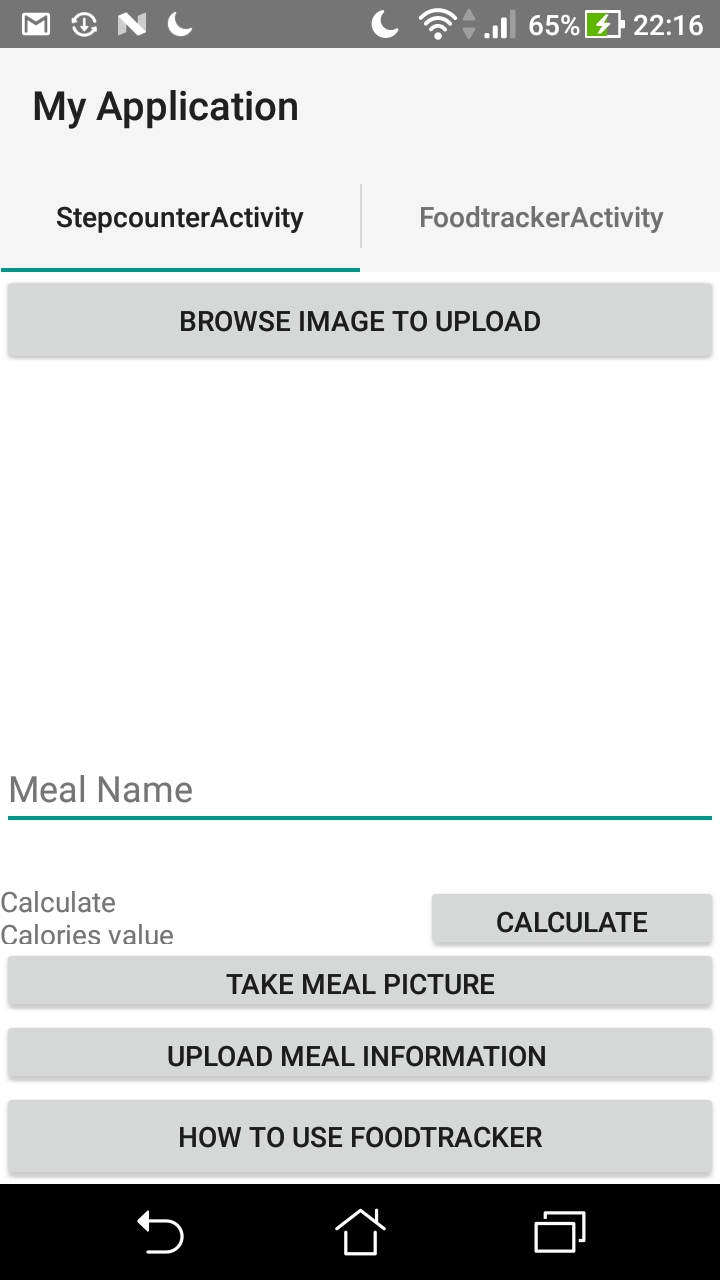Tap Upload Meal Information button
Image resolution: width=720 pixels, height=1280 pixels.
click(x=360, y=1056)
